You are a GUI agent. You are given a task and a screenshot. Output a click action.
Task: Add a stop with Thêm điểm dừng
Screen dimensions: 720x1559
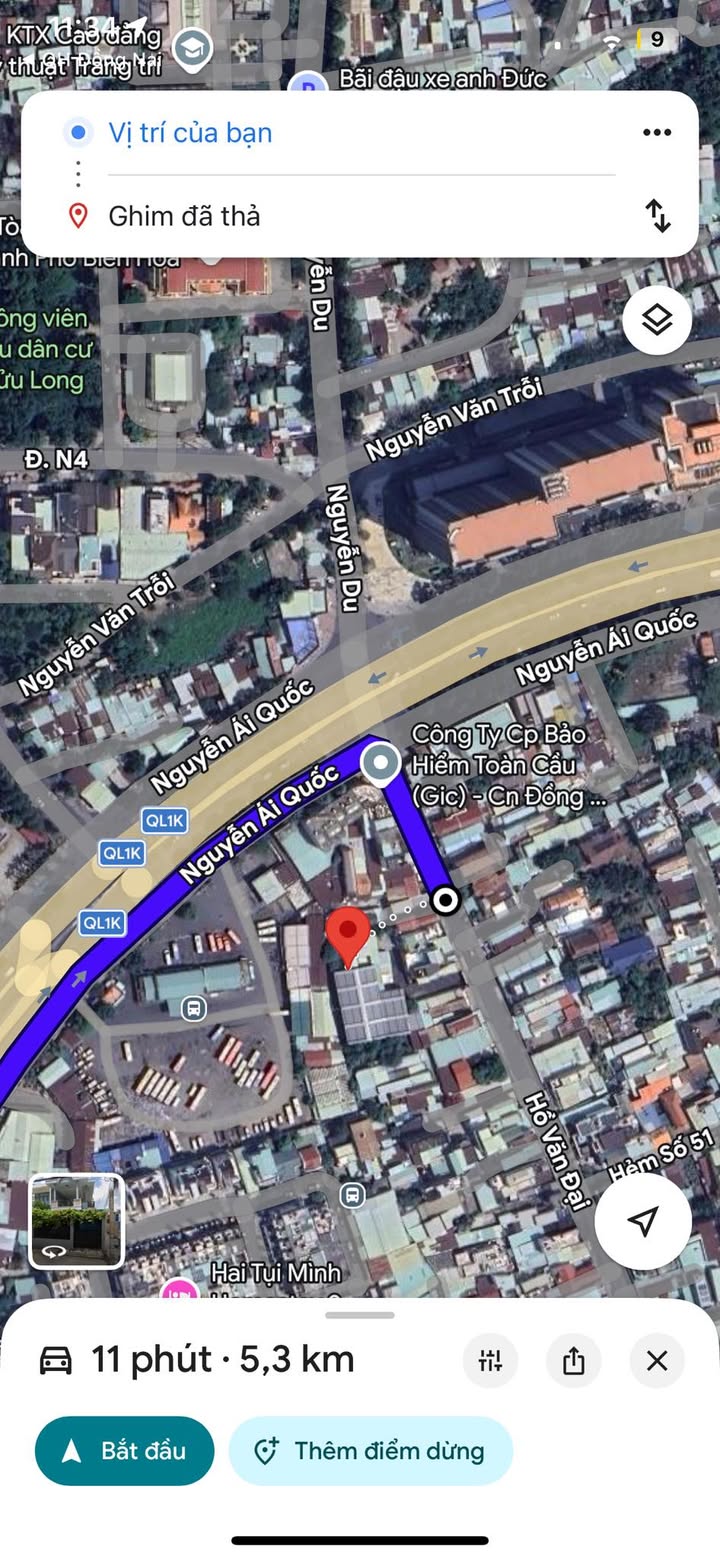point(370,1451)
